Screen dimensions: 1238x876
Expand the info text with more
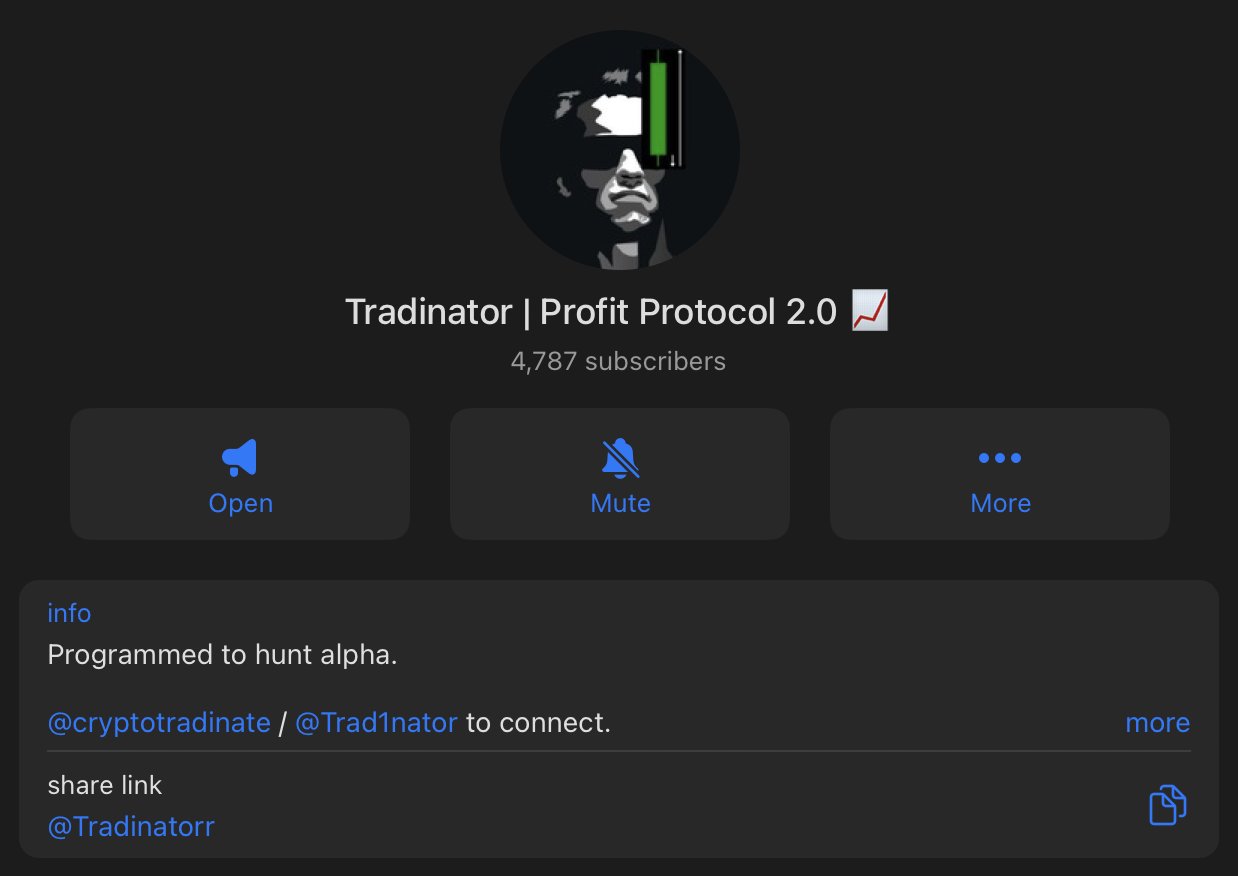tap(1157, 722)
